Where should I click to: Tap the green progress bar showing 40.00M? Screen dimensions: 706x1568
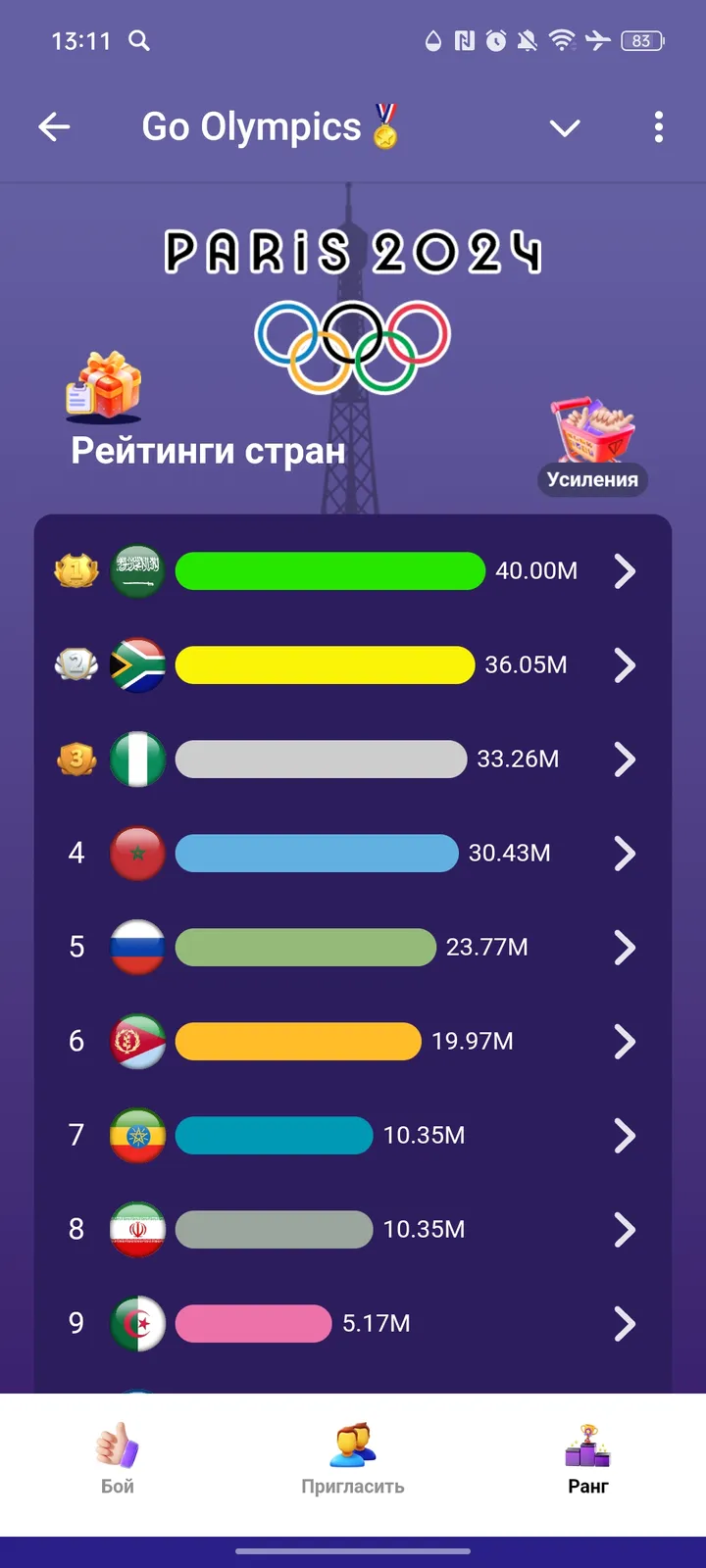(329, 571)
